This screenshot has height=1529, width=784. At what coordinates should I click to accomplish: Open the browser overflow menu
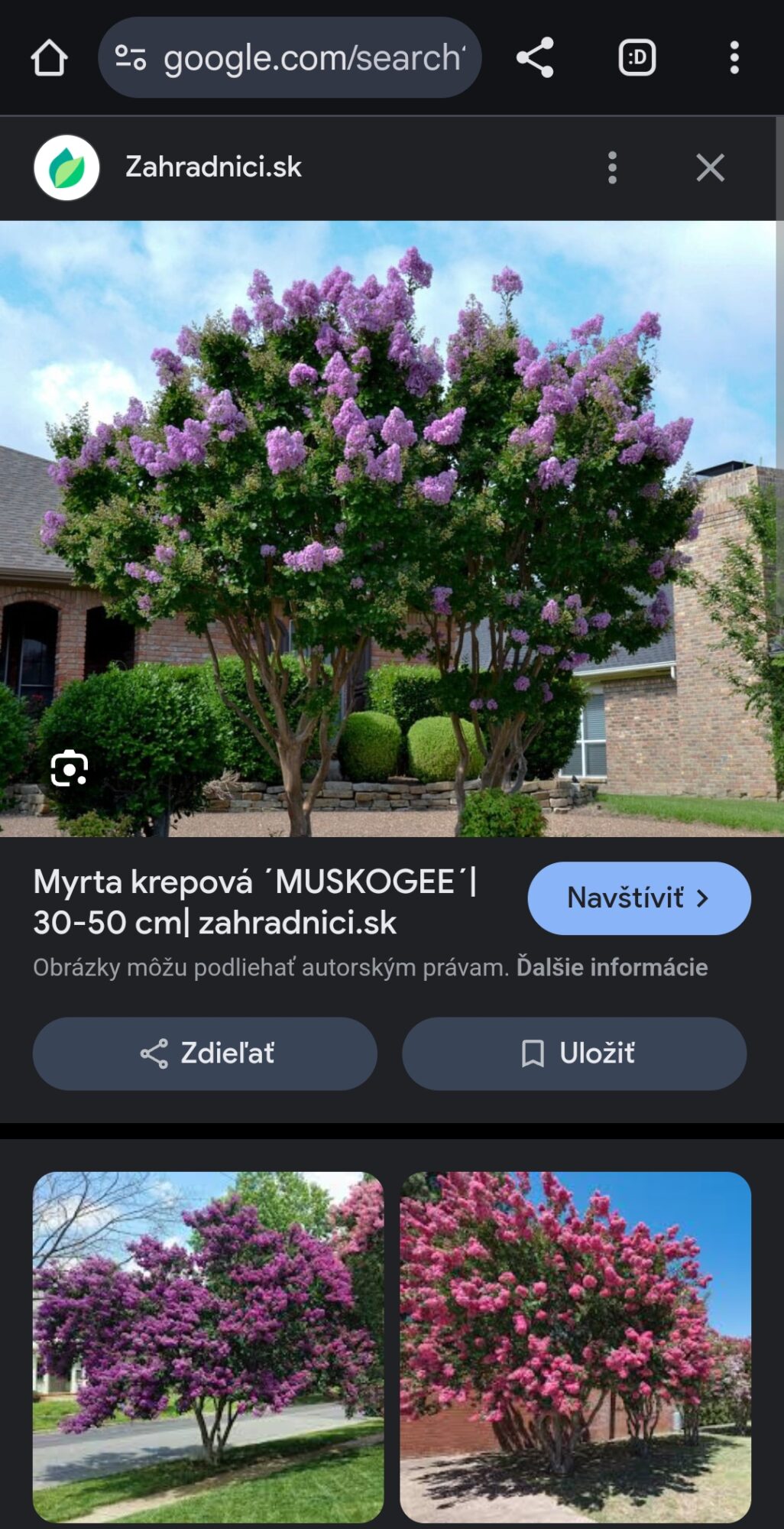[734, 57]
